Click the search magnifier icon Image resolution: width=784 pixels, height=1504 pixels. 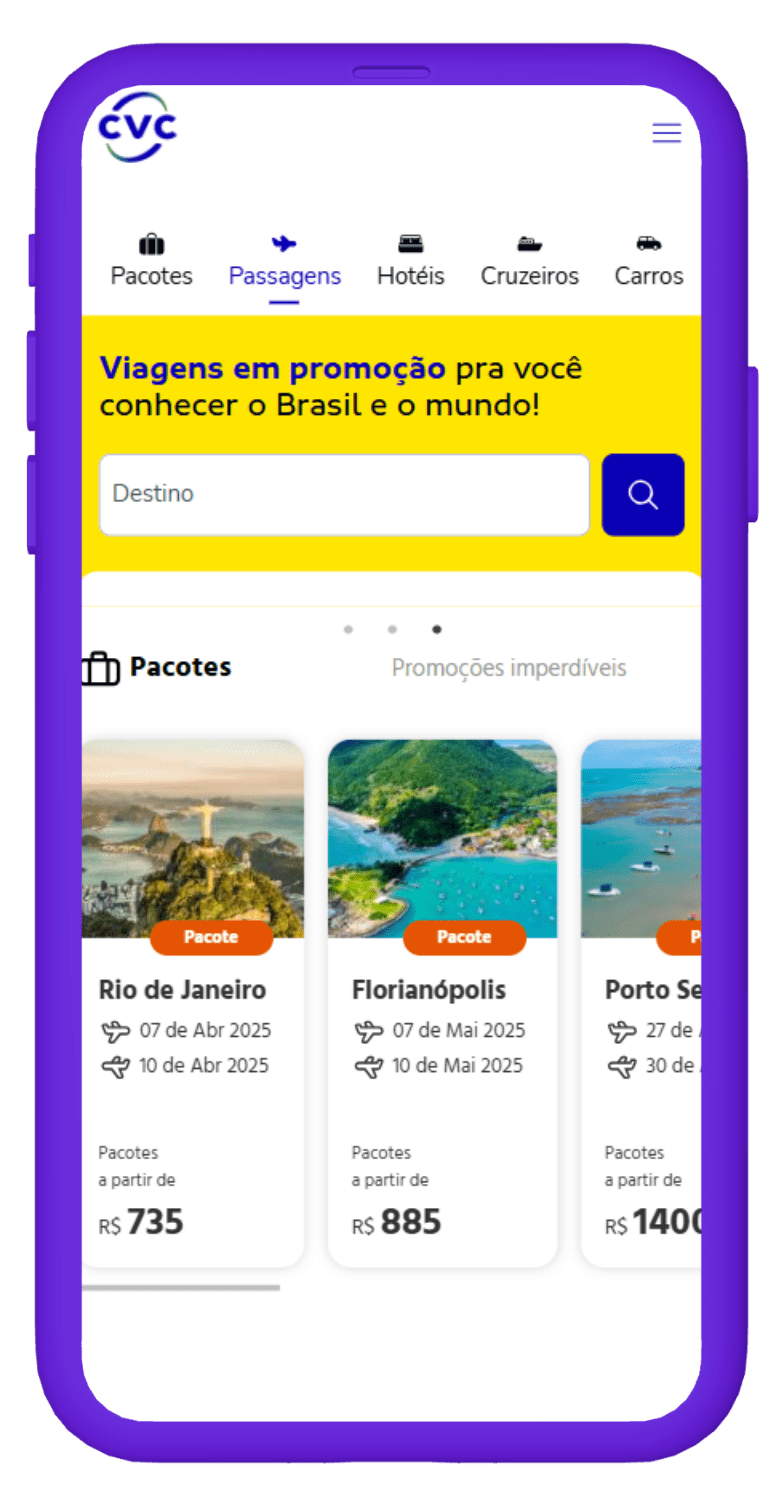click(x=642, y=494)
